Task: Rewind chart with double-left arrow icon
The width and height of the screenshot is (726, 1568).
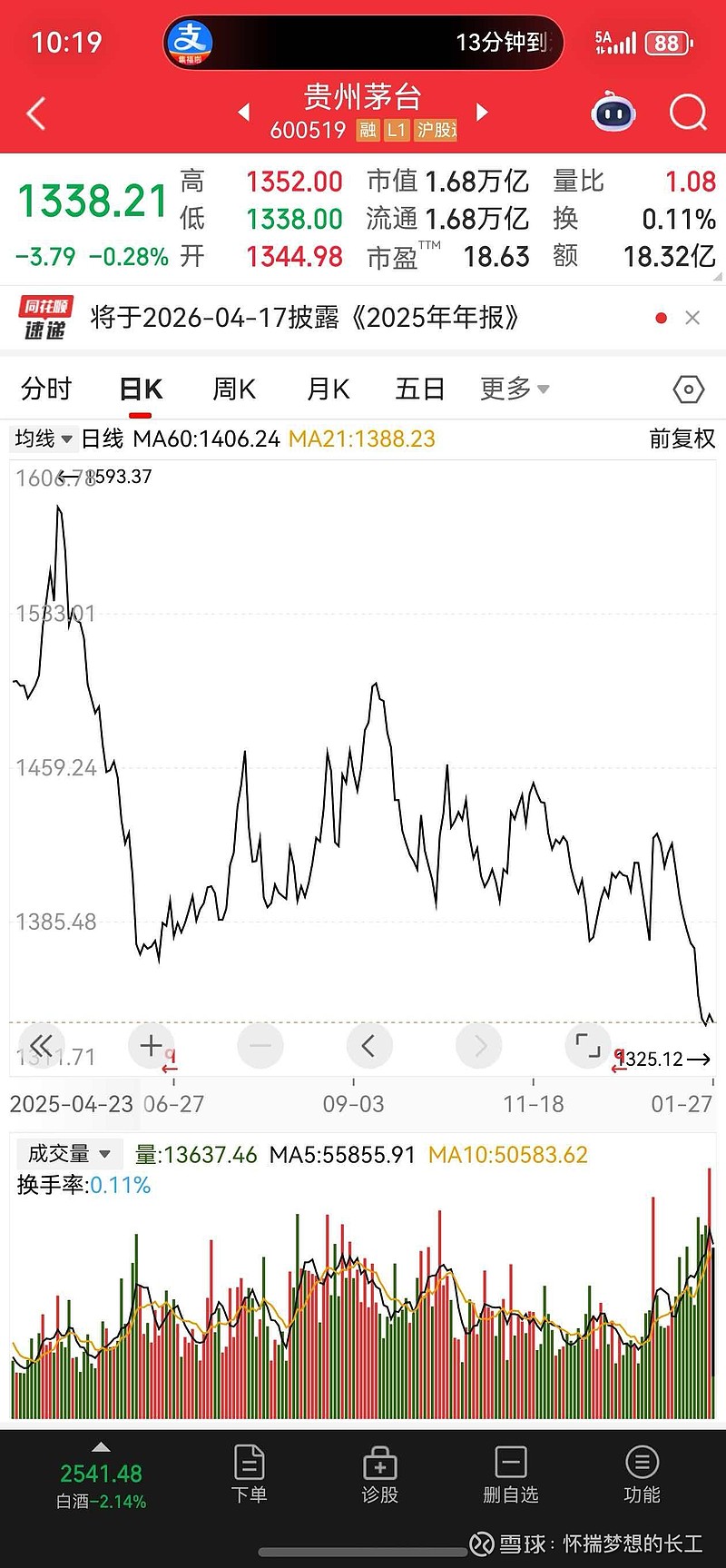Action: (42, 1045)
